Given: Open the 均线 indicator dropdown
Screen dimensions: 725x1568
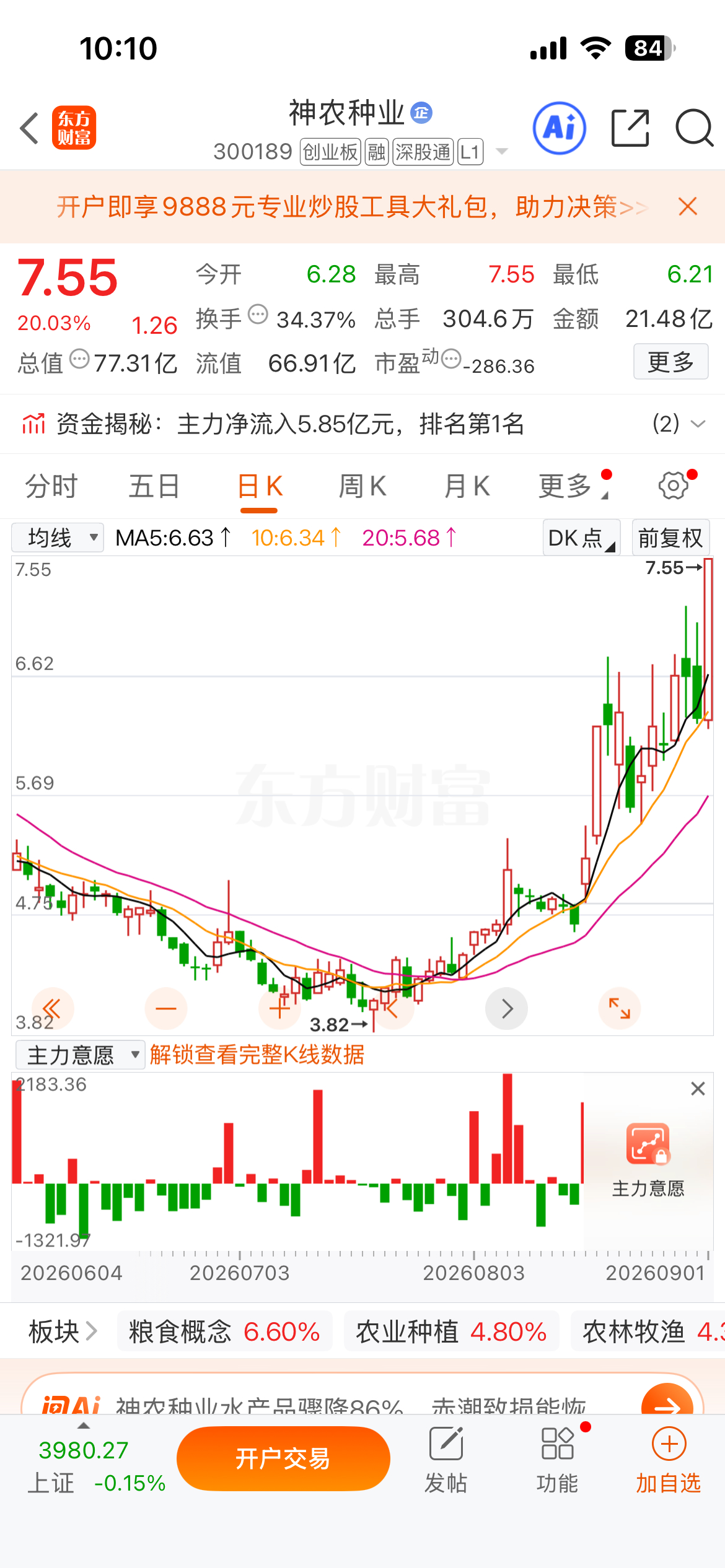Looking at the screenshot, I should 58,538.
